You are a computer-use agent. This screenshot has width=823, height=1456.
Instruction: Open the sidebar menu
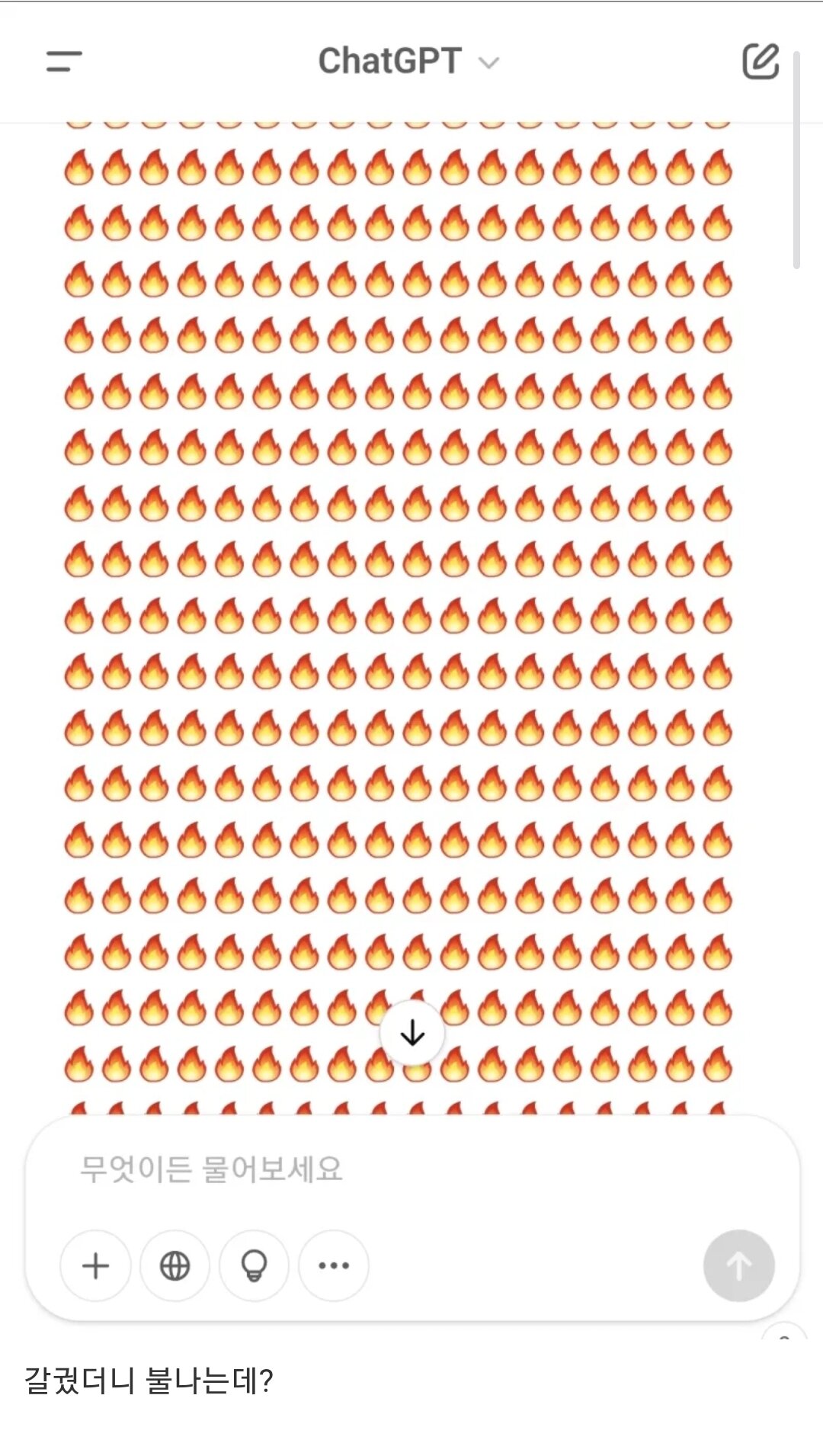[64, 62]
